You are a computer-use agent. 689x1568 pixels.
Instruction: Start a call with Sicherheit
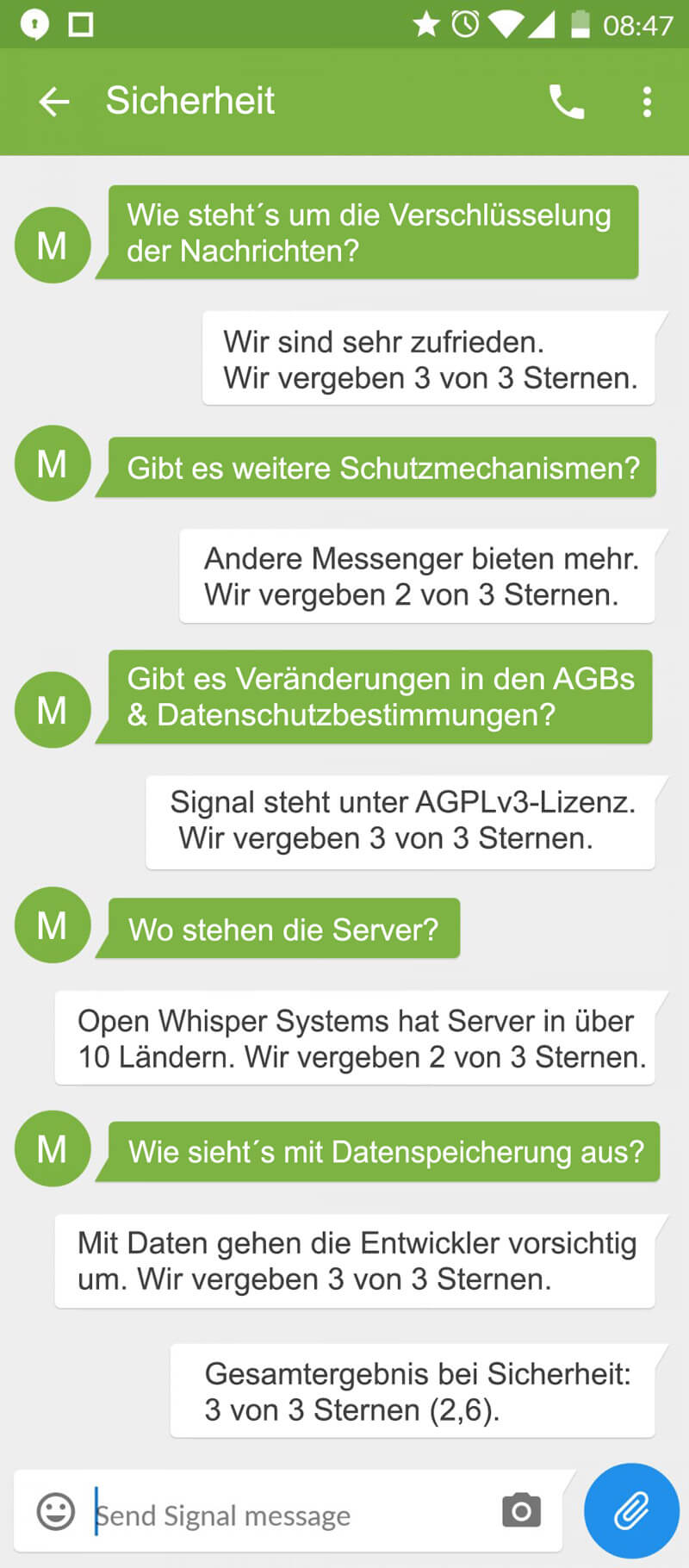[566, 103]
